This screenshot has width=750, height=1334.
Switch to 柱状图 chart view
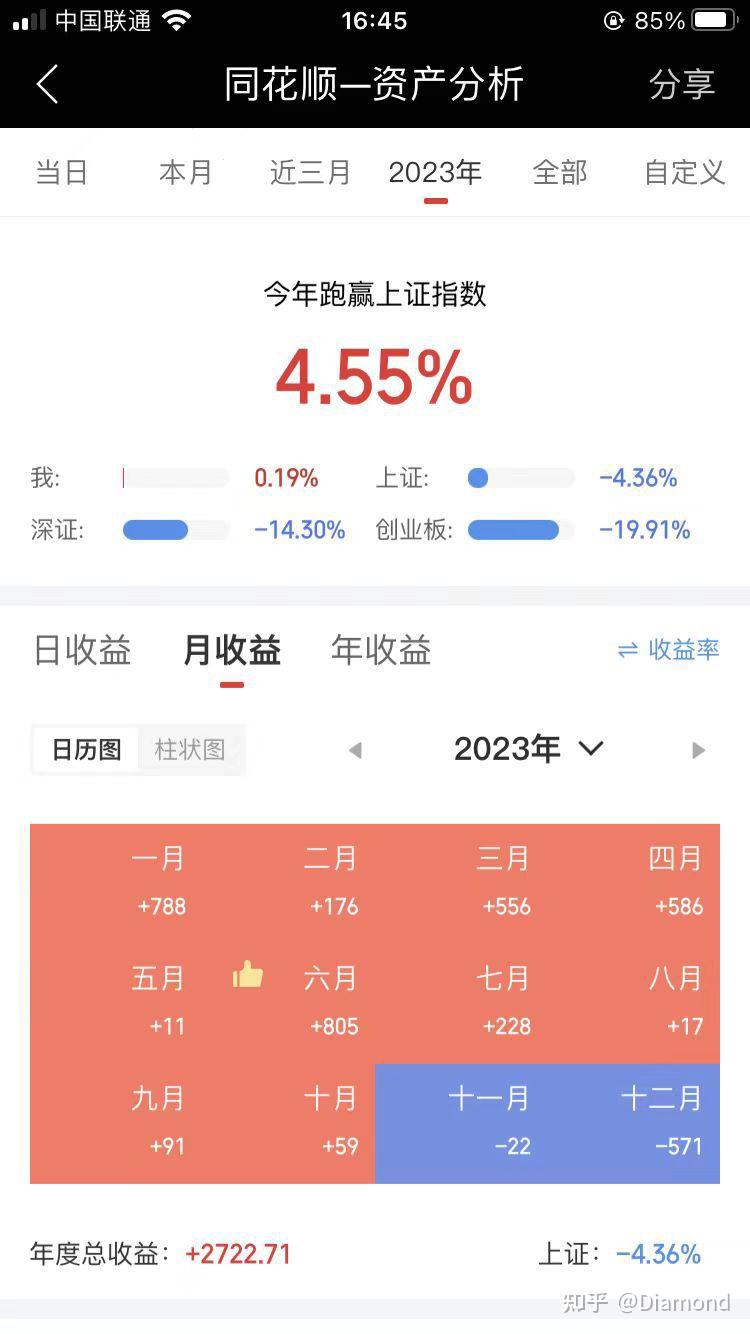coord(190,750)
